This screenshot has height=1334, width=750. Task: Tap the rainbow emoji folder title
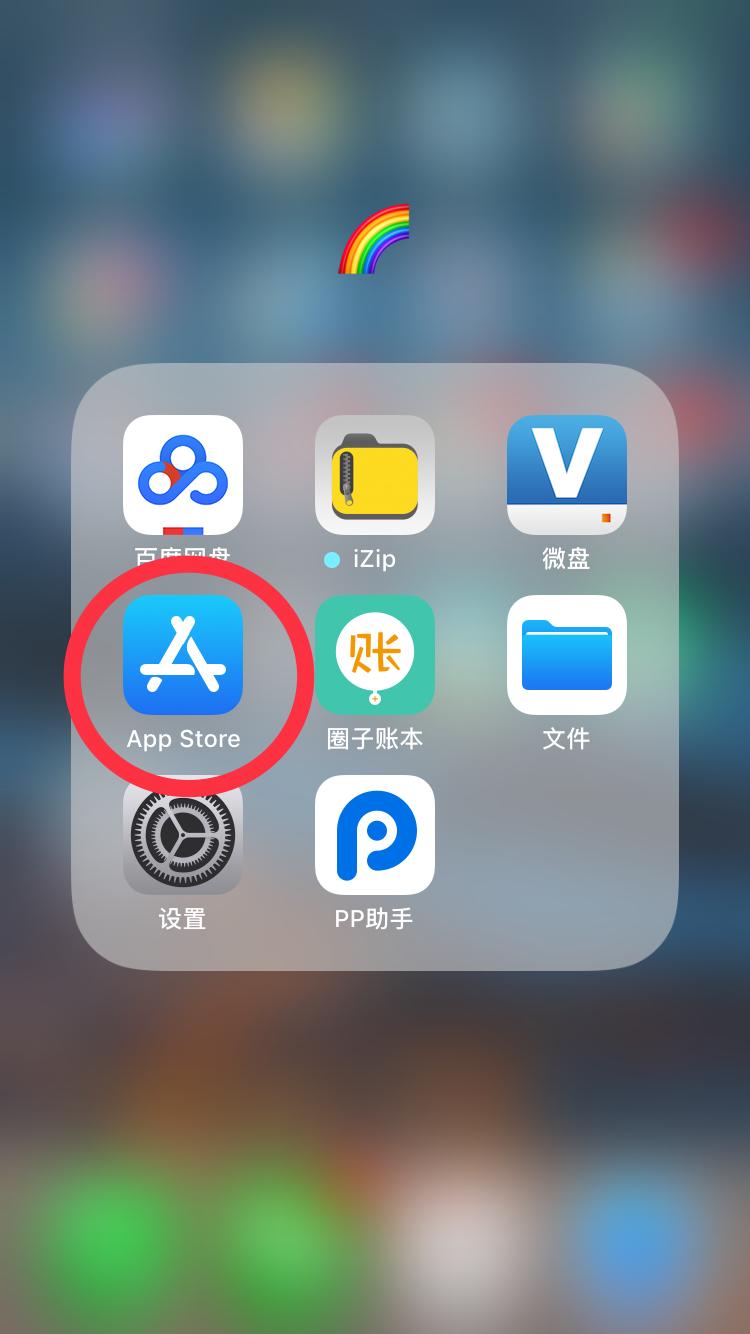[375, 238]
